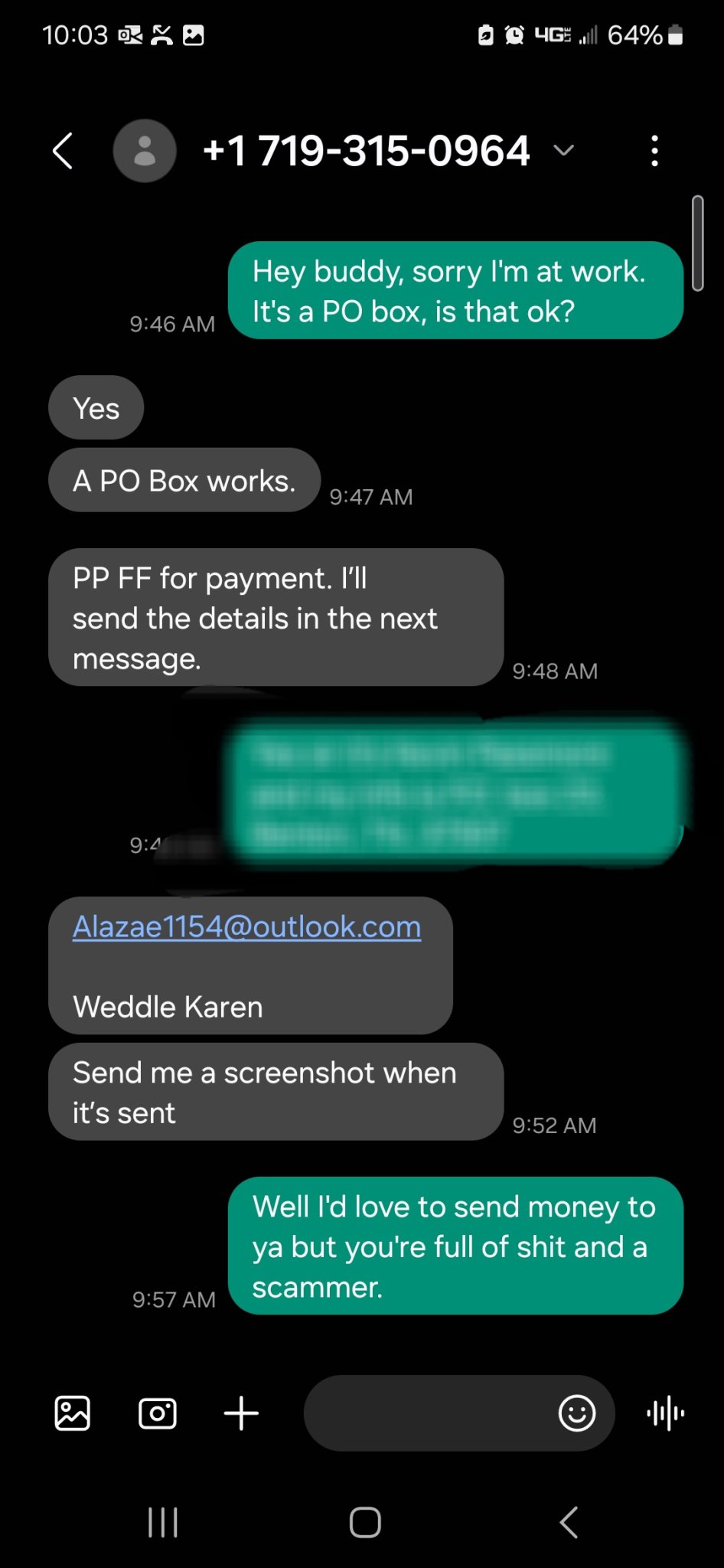Go to the home screen
Viewport: 724px width, 1568px height.
(365, 1522)
